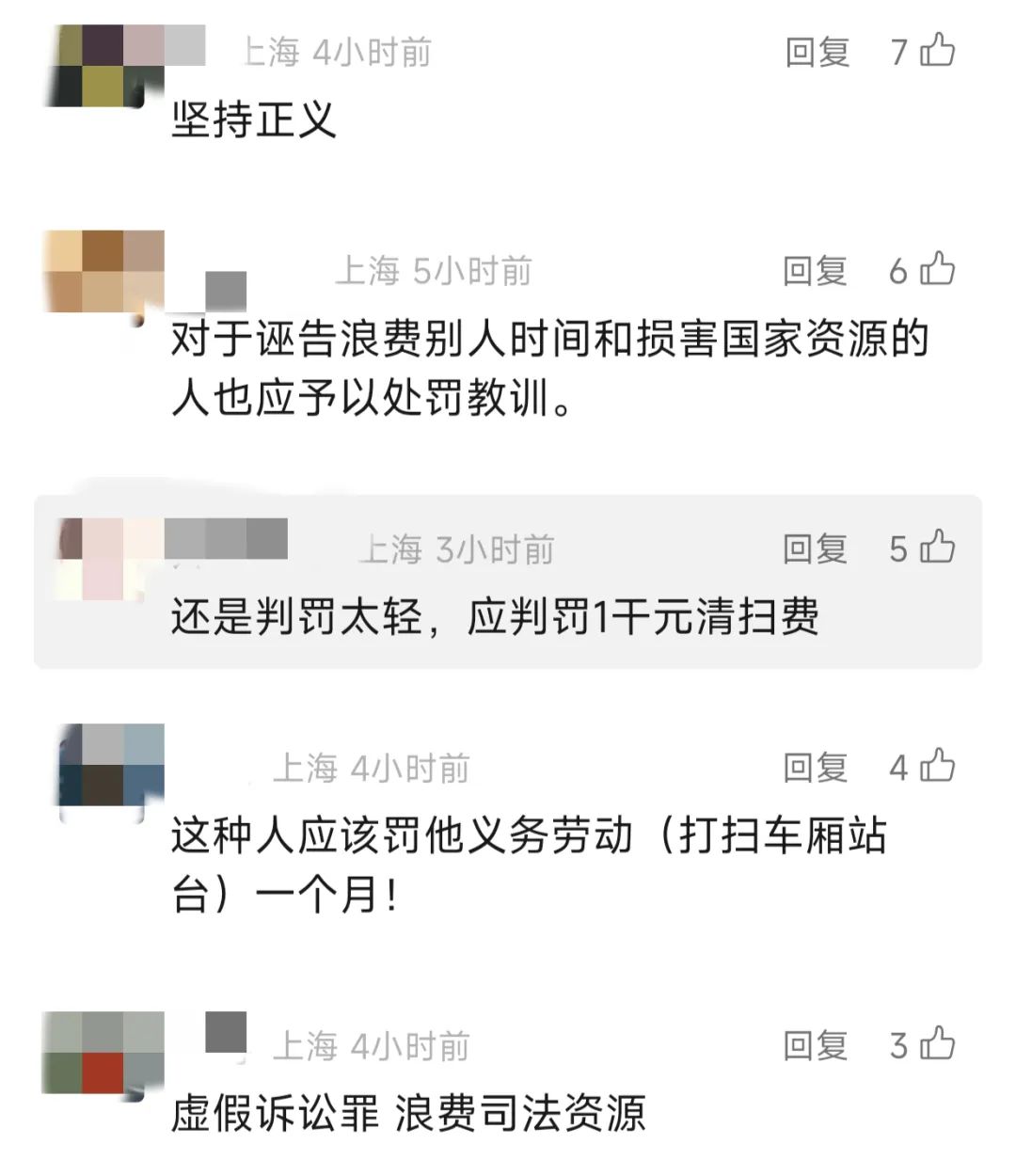Like the comment about 诬告浪费别人时间
This screenshot has width=1016, height=1176.
tap(937, 270)
